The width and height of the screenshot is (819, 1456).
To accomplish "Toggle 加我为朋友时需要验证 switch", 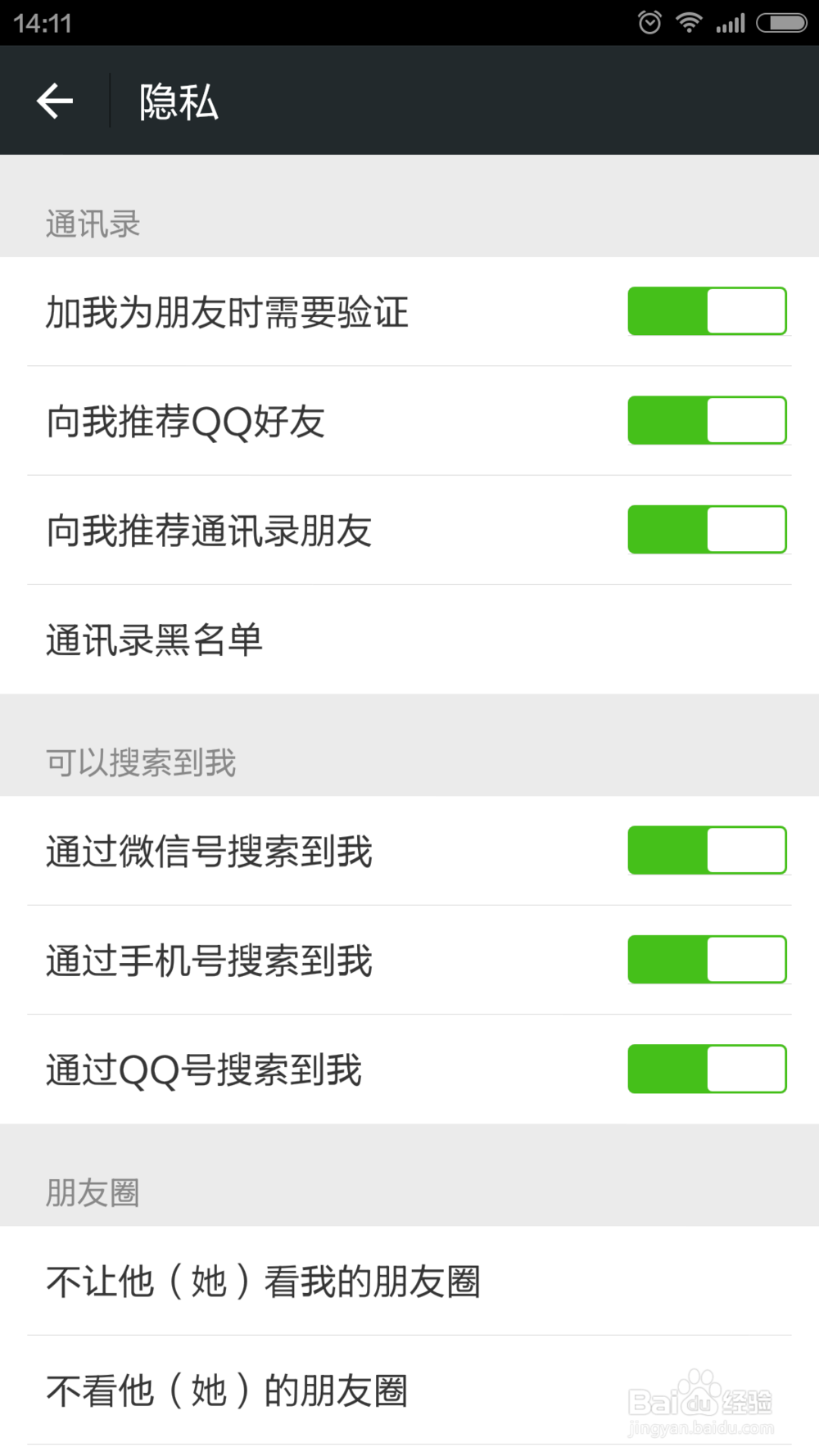I will [x=707, y=311].
